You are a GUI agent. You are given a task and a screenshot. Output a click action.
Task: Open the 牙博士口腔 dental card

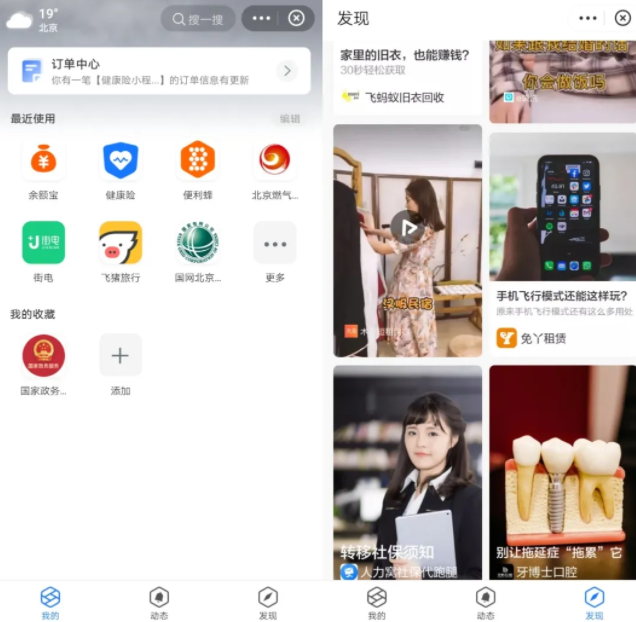562,470
